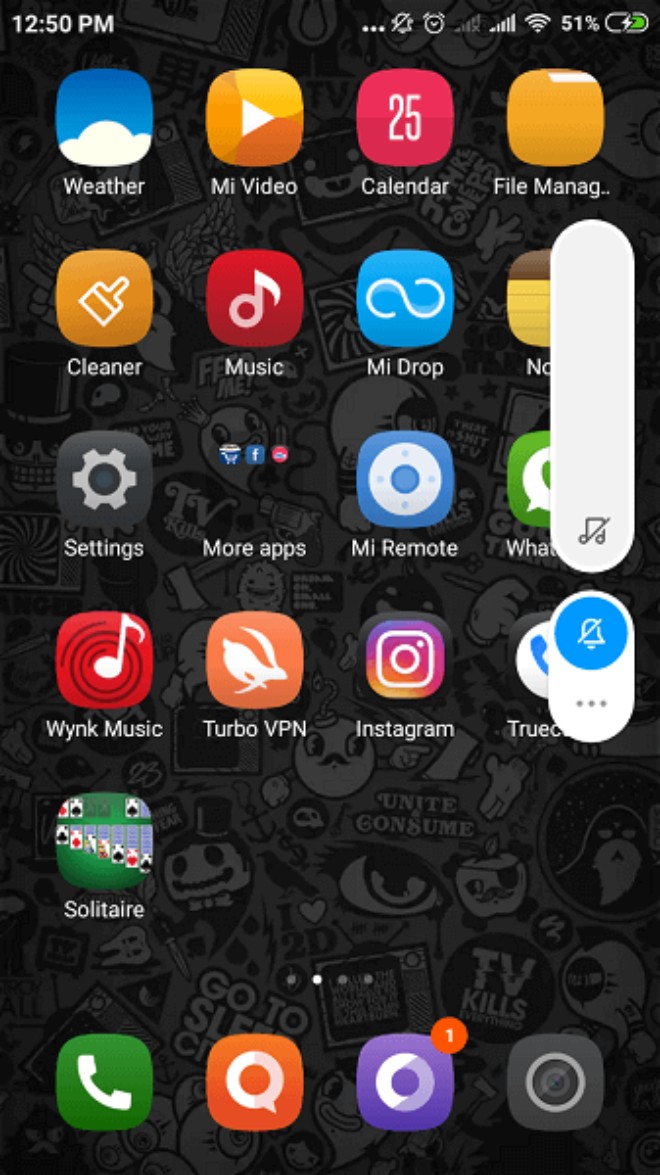Start the Solitaire game
660x1175 pixels.
coord(104,842)
